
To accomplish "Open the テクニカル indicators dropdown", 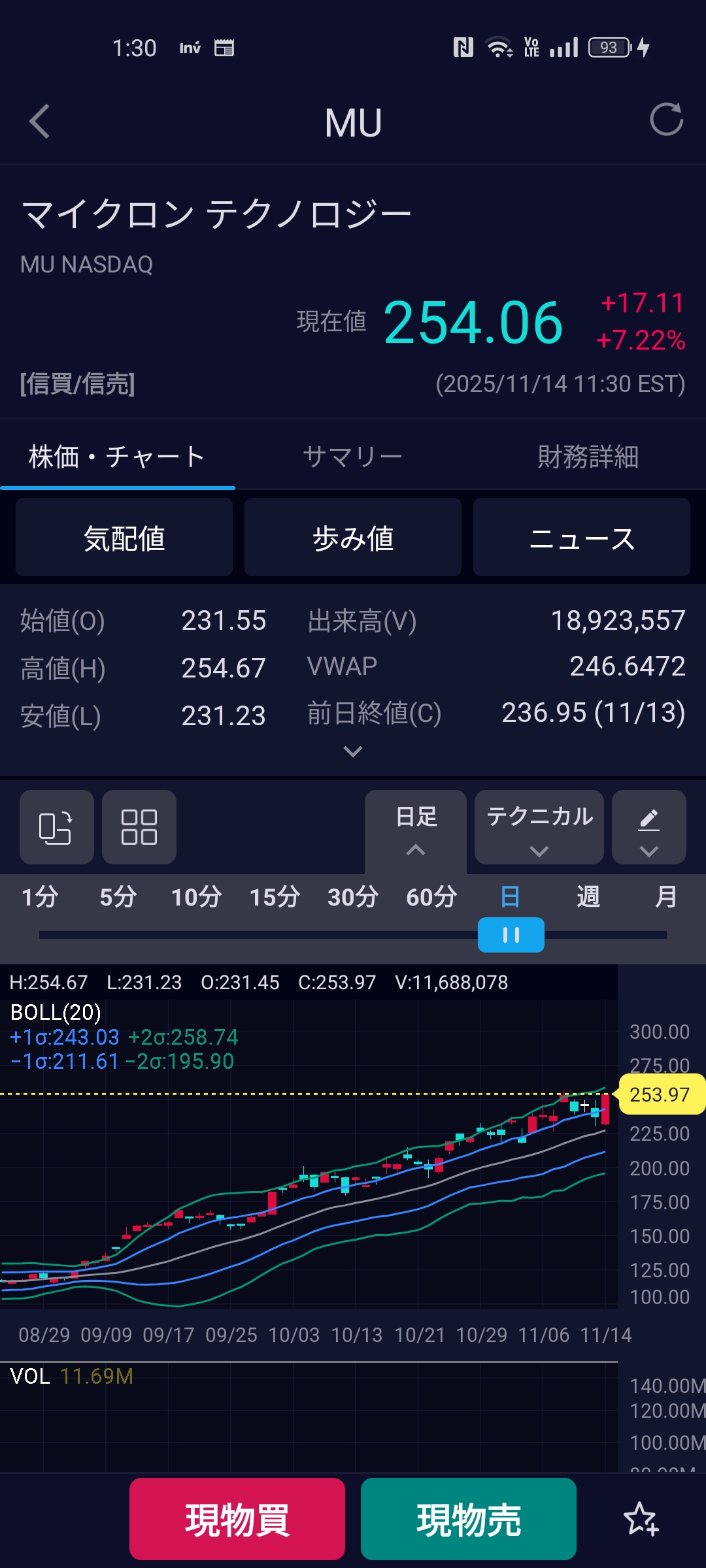I will point(539,827).
